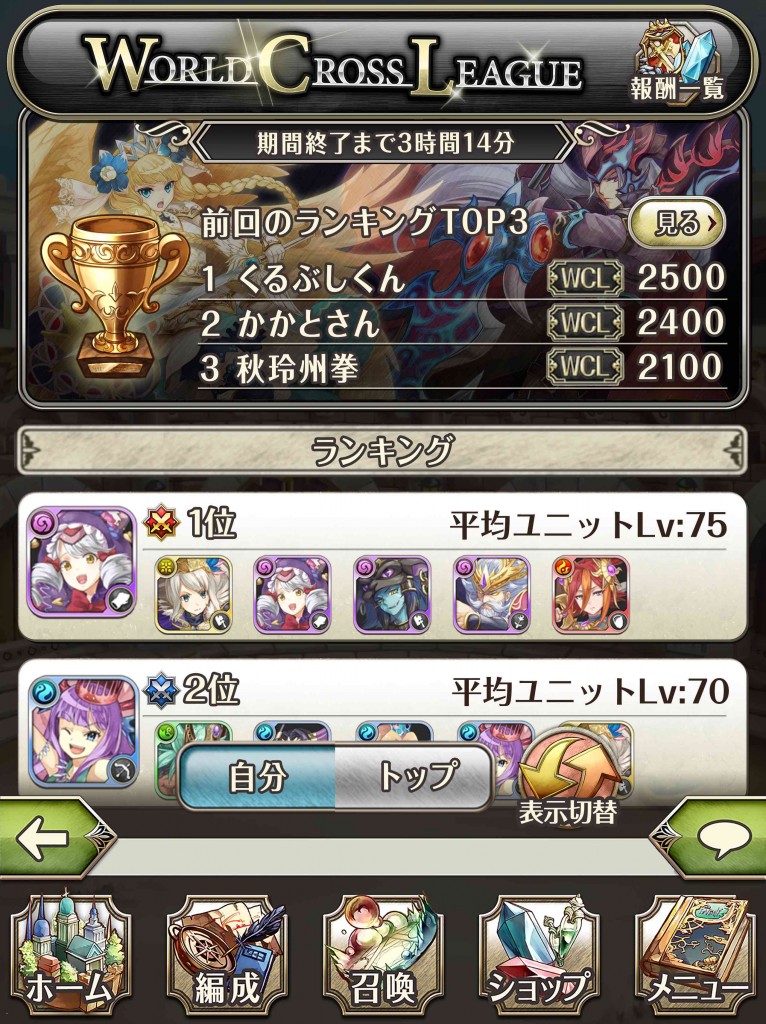766x1024 pixels.
Task: Open the 報酬一覧 rewards list
Action: (x=684, y=63)
